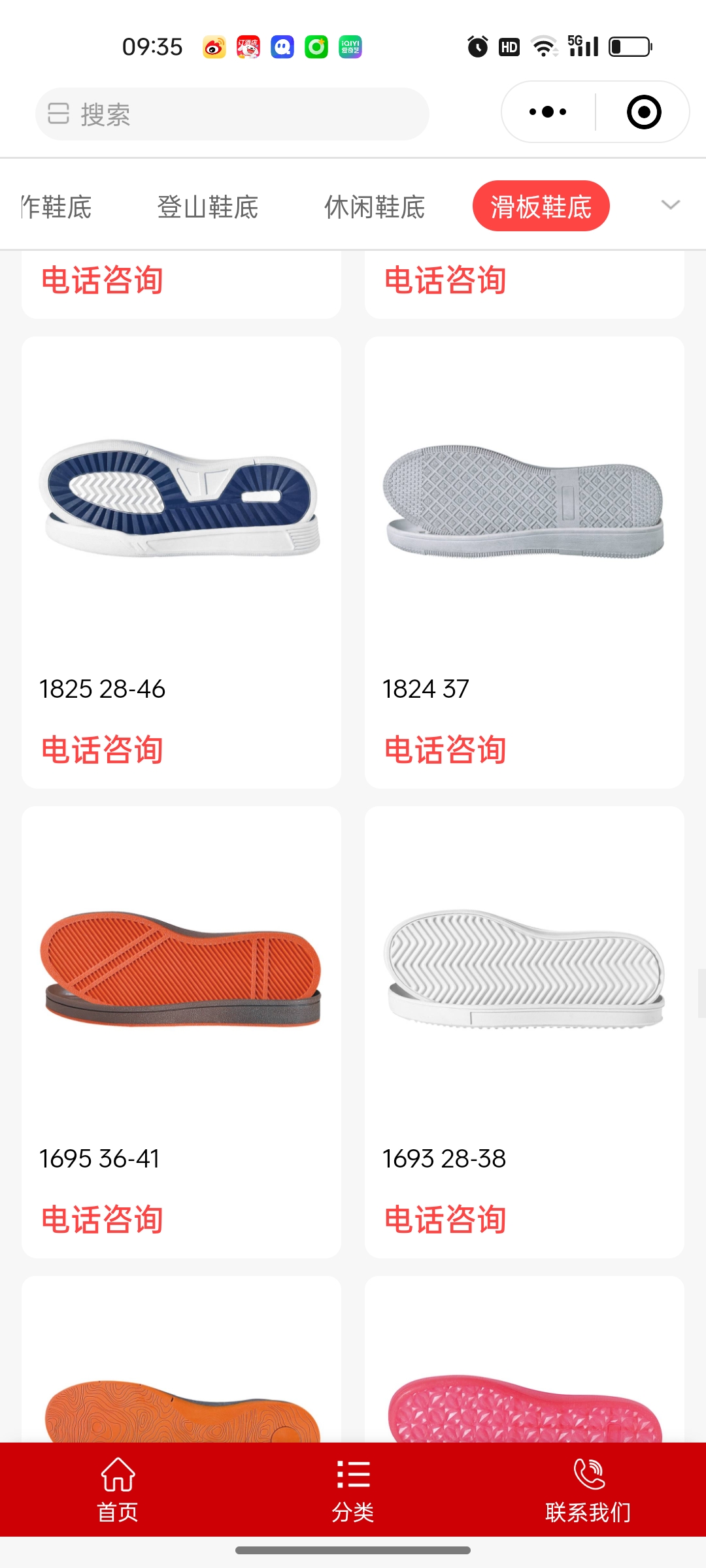Tap 电话咨询 under product 1824 37

(x=445, y=749)
